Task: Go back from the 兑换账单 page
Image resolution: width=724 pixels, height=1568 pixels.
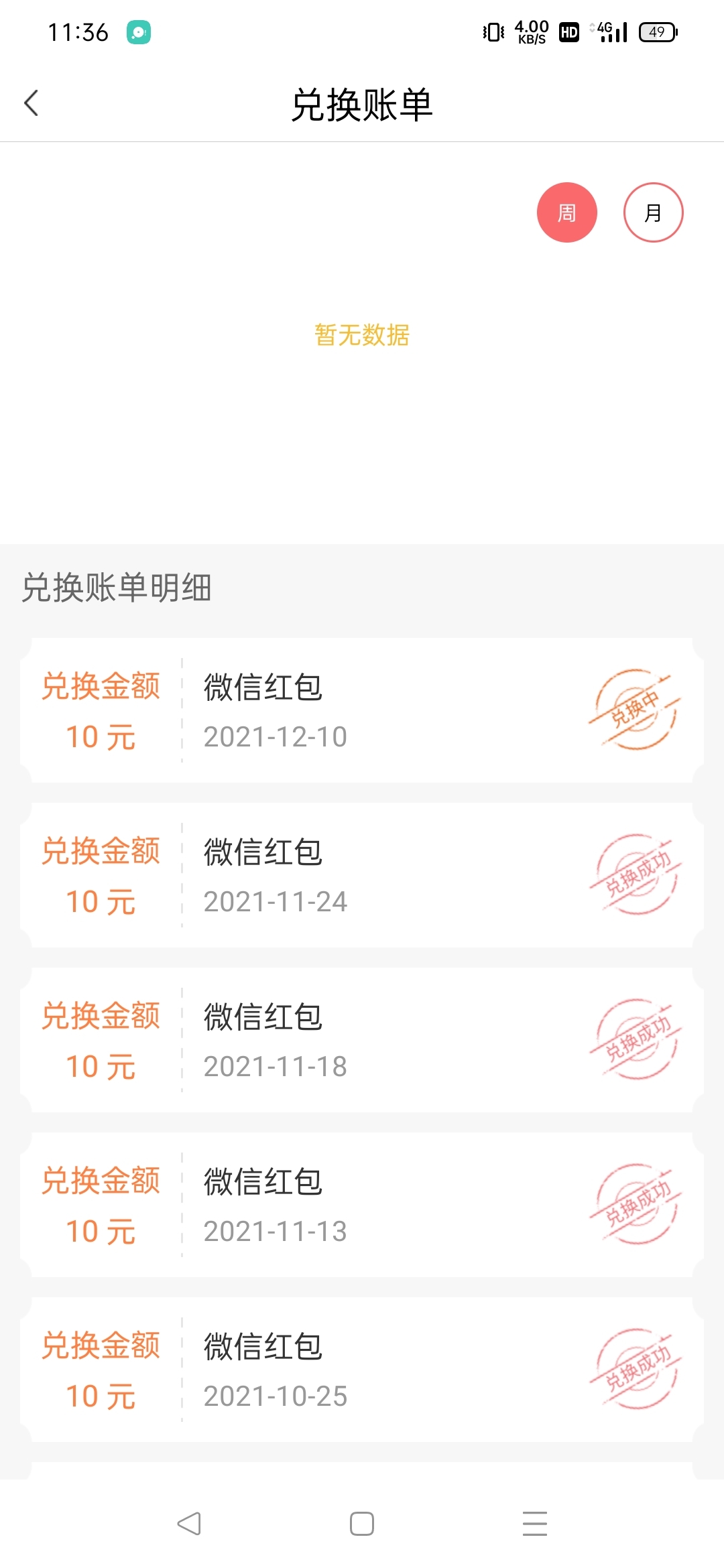Action: [32, 104]
